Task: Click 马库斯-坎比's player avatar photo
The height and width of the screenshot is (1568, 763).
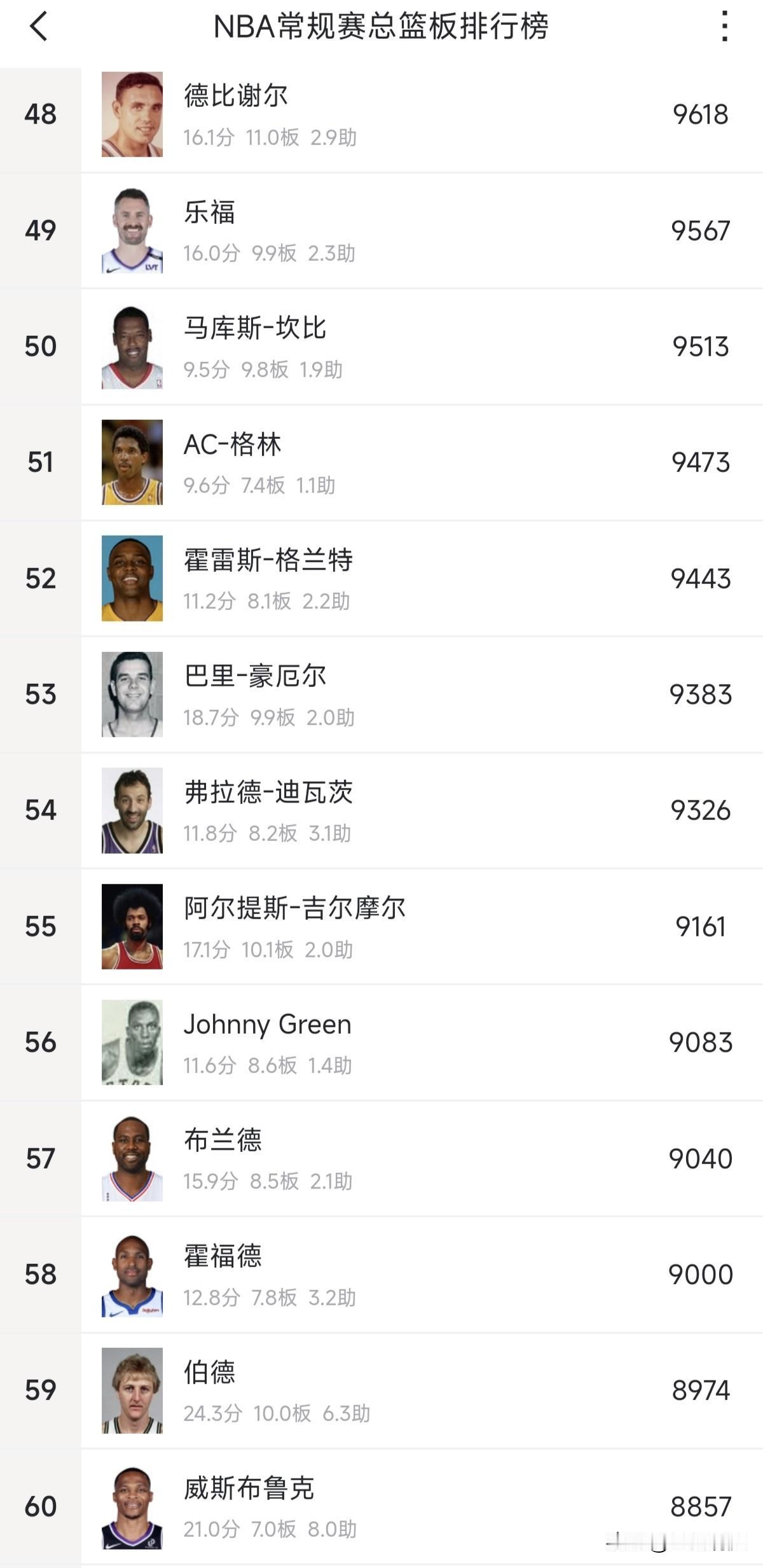Action: click(x=133, y=346)
